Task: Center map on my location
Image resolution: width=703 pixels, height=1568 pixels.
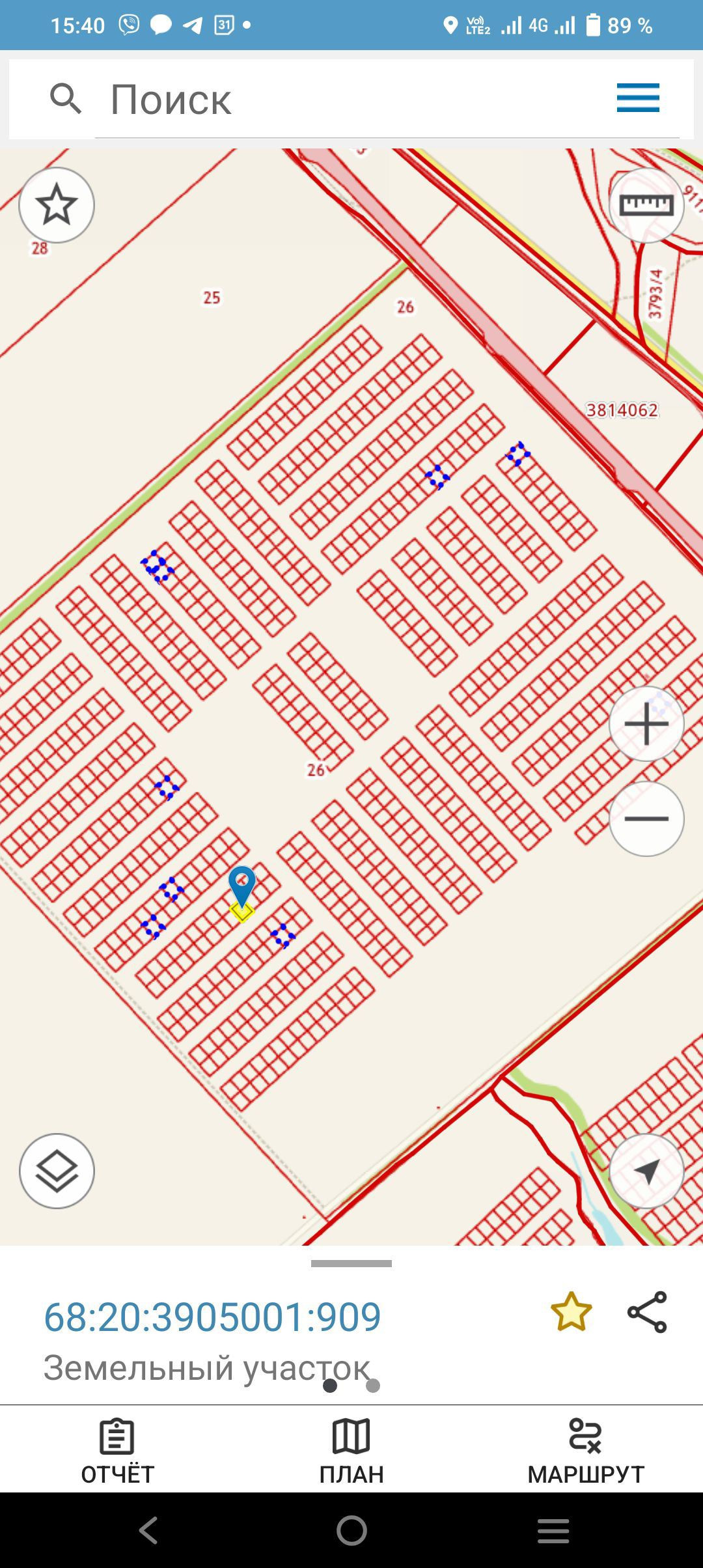Action: tap(646, 1171)
